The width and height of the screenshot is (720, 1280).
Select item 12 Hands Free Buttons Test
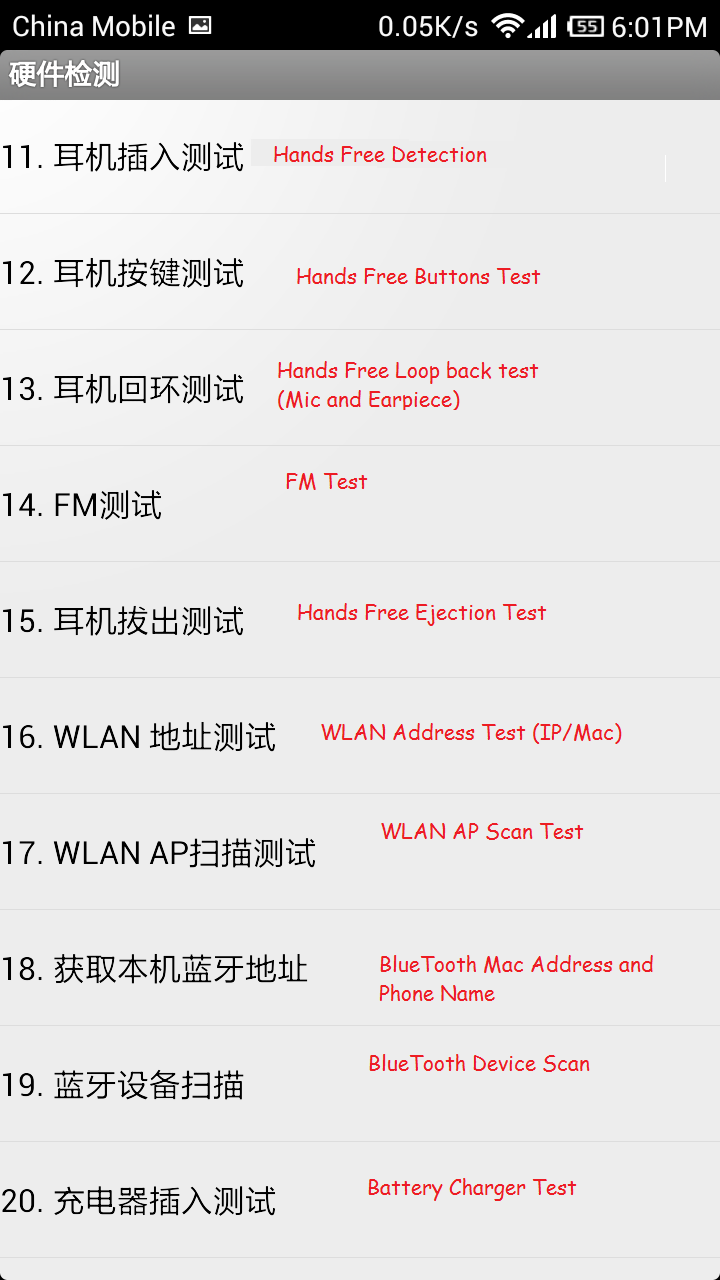(360, 272)
